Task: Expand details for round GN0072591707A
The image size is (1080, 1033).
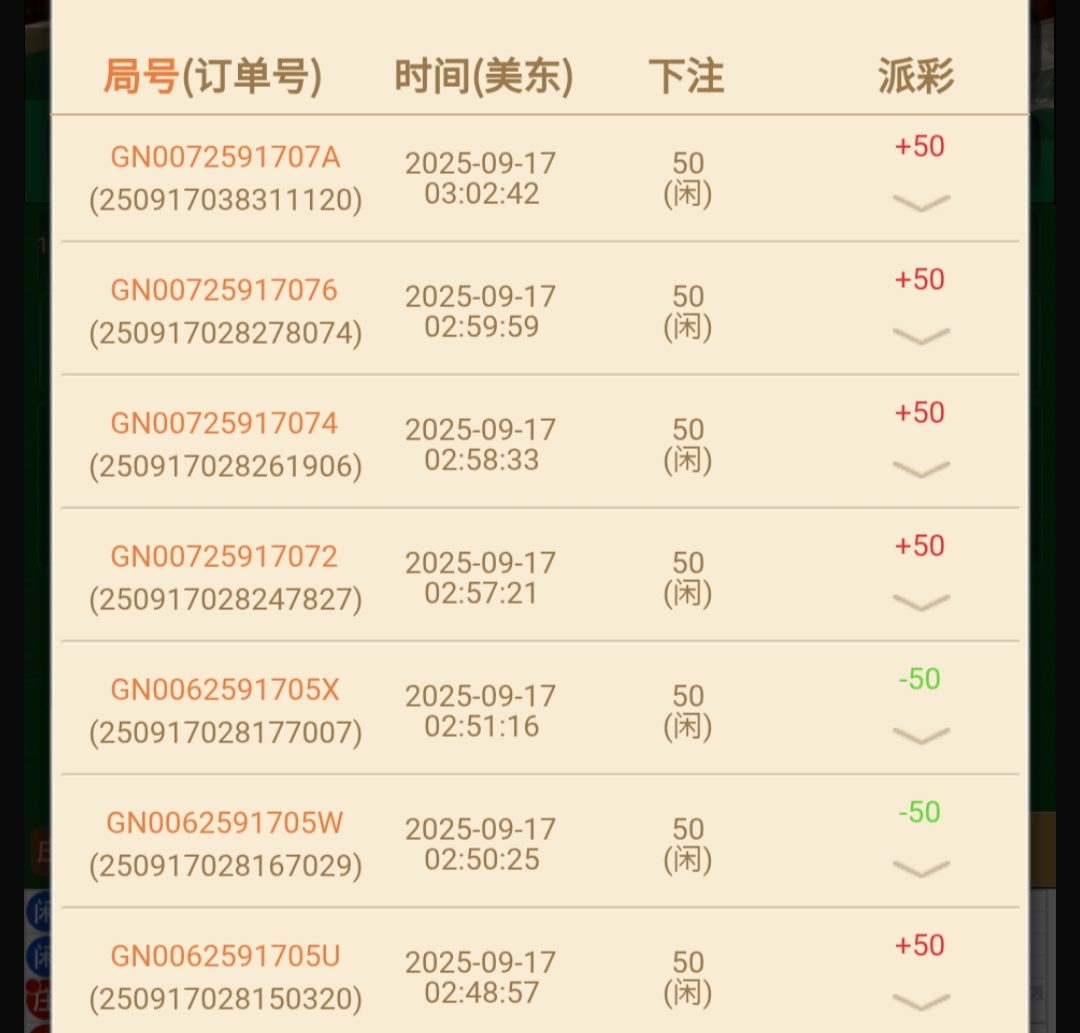Action: (920, 203)
